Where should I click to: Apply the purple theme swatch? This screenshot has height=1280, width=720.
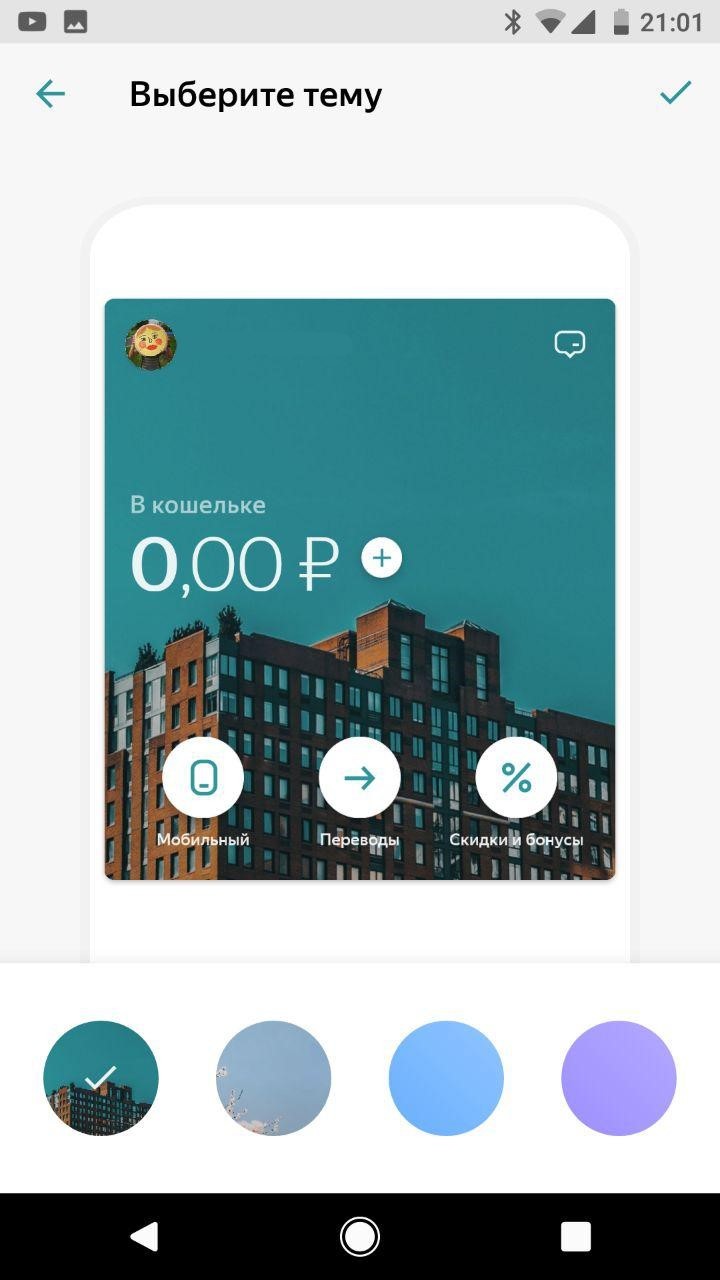(x=619, y=1078)
